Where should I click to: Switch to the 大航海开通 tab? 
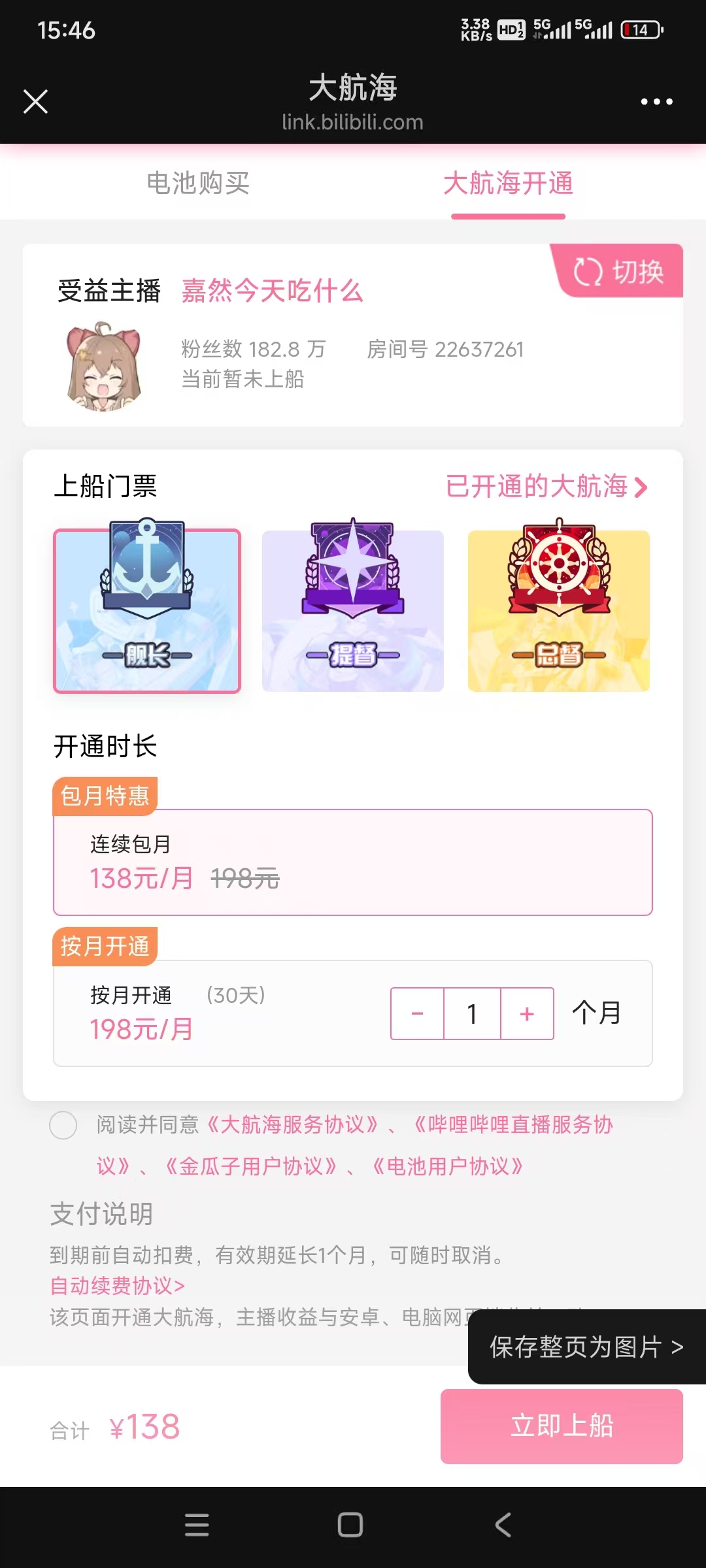point(508,184)
